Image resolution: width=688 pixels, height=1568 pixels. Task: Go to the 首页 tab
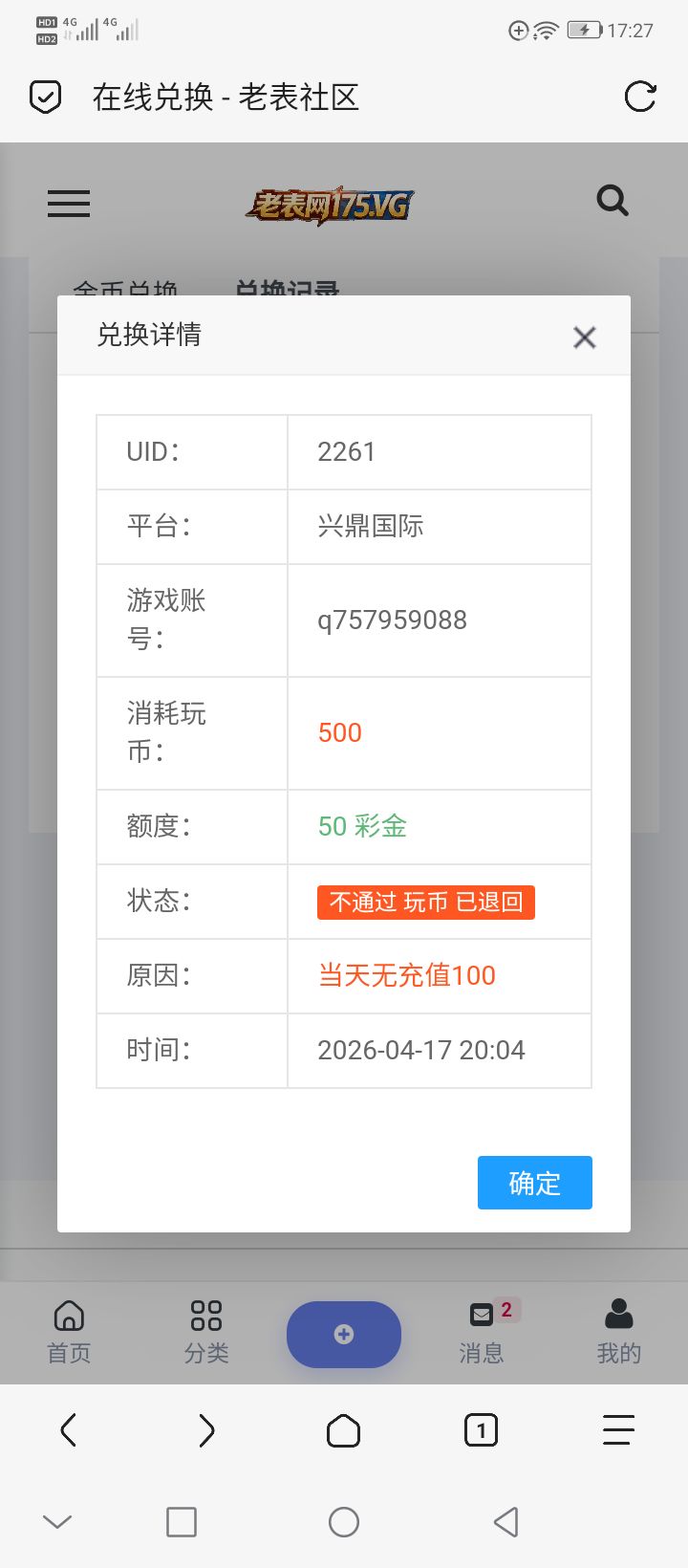pos(69,1331)
